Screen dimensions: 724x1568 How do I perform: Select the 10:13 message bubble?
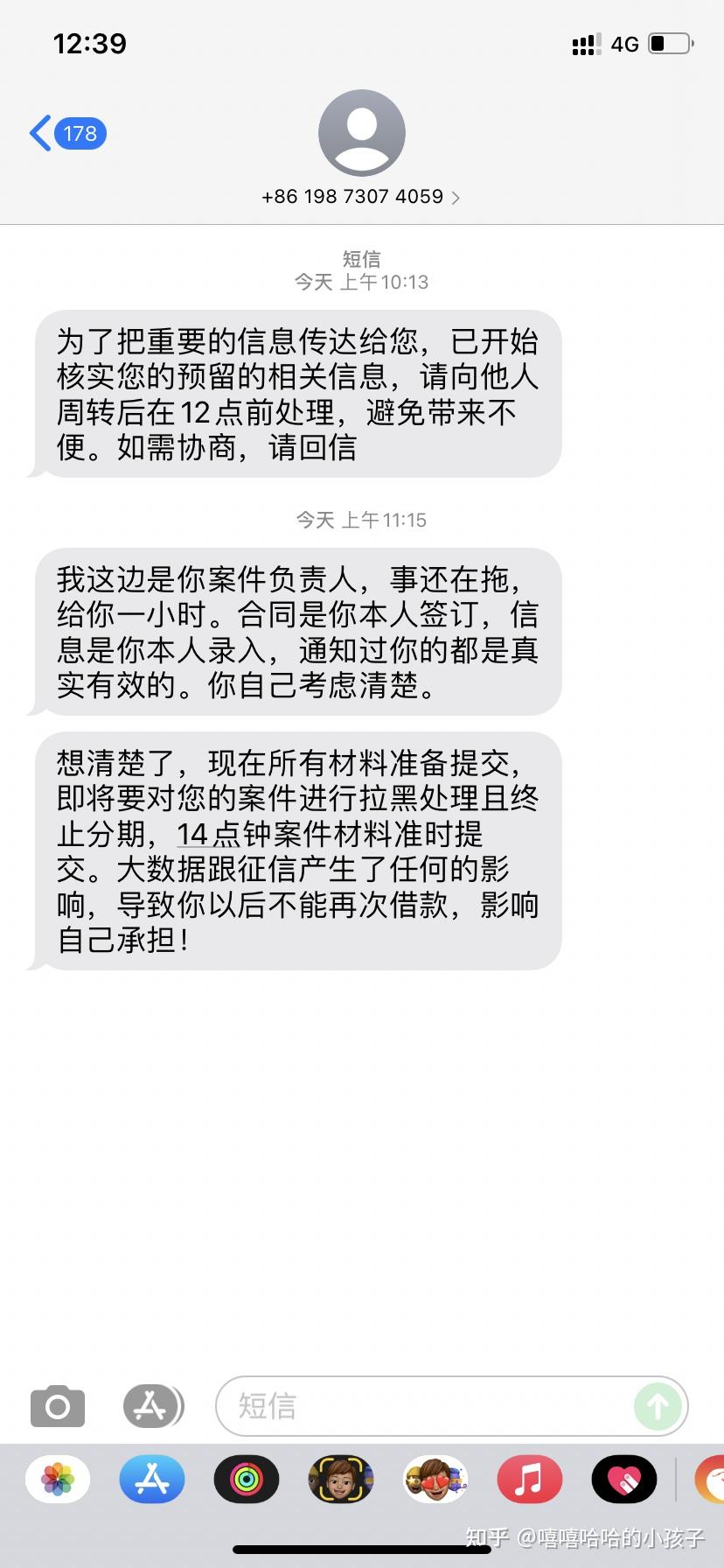297,395
